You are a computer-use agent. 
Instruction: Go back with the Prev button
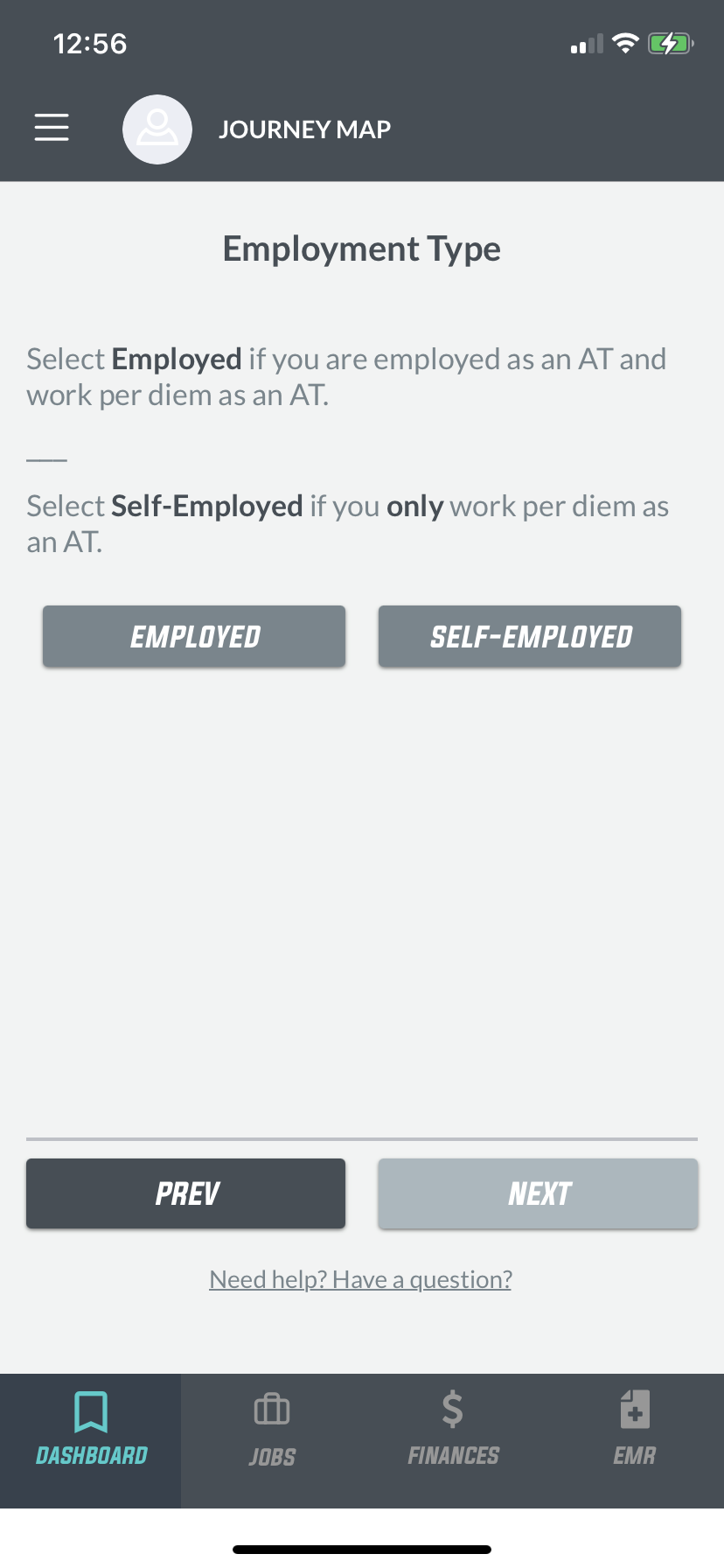coord(186,1193)
